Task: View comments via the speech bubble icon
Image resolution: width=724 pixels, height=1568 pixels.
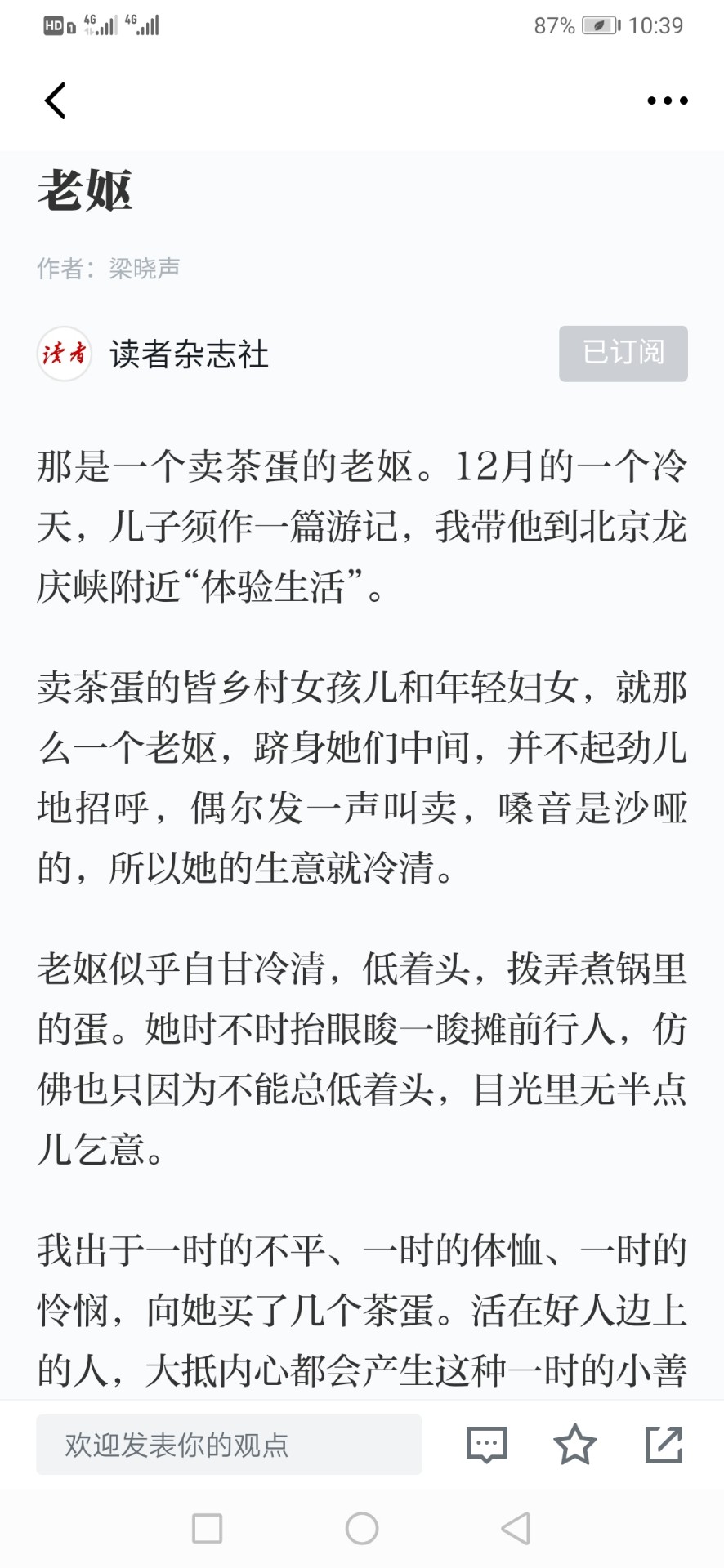Action: click(487, 1445)
